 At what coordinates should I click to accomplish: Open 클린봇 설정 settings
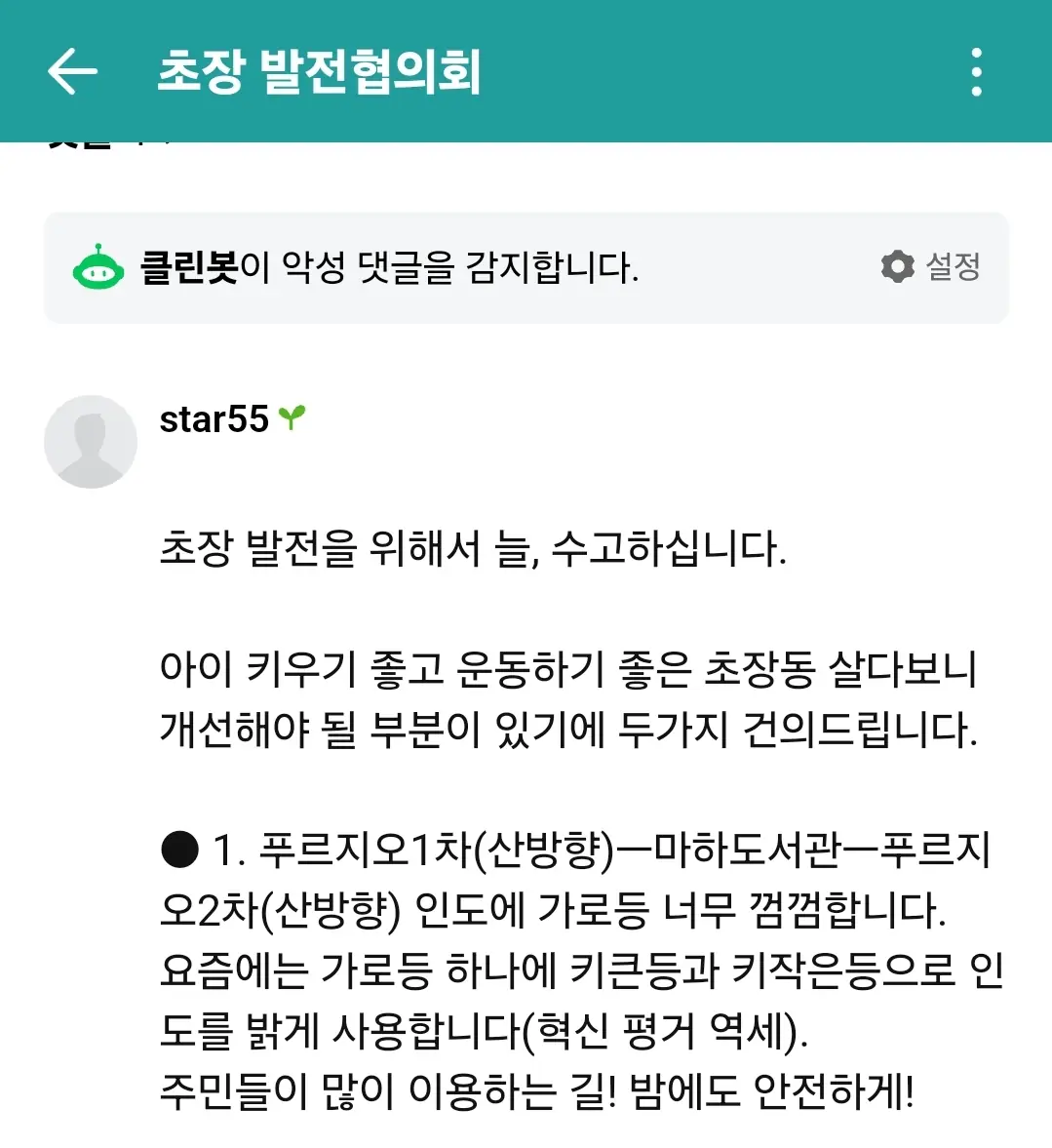tap(930, 266)
